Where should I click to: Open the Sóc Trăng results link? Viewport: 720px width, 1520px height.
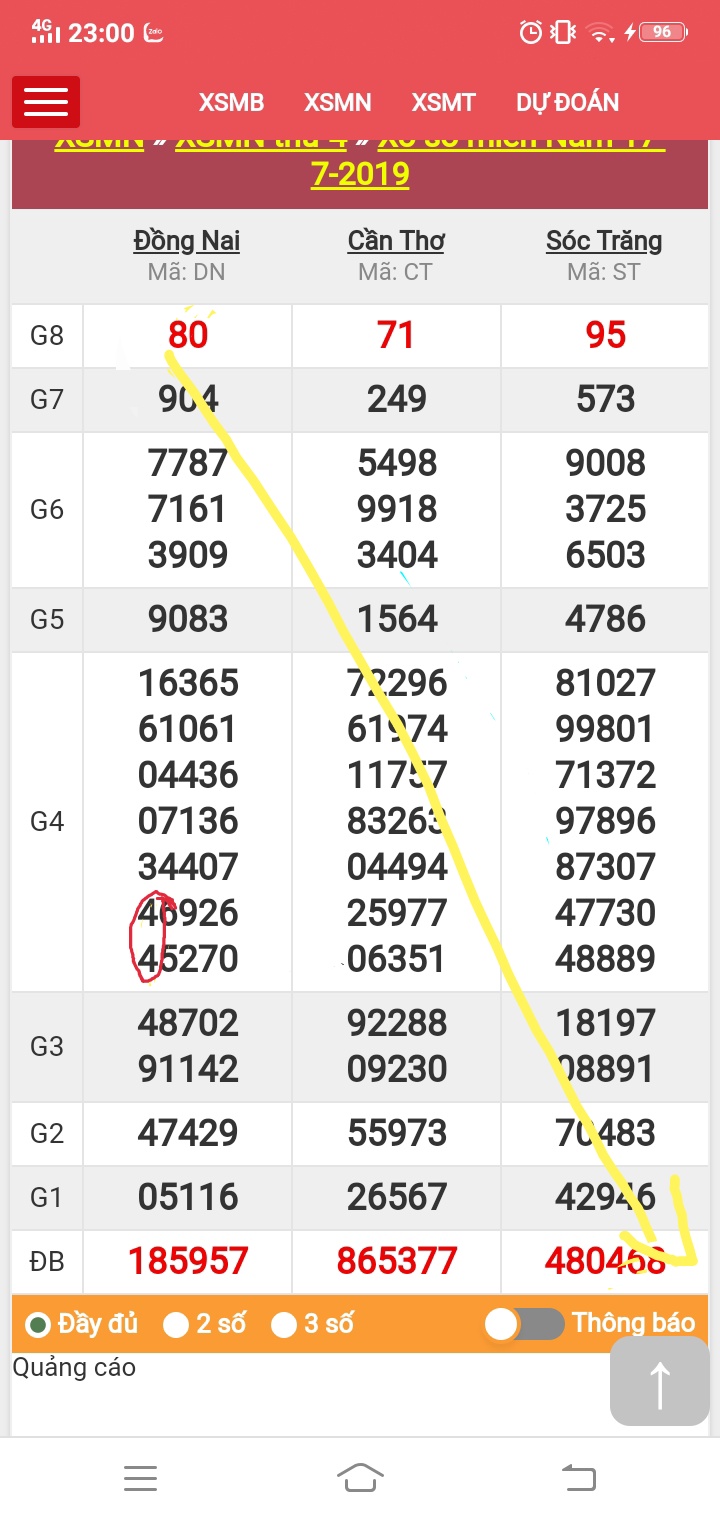tap(604, 241)
